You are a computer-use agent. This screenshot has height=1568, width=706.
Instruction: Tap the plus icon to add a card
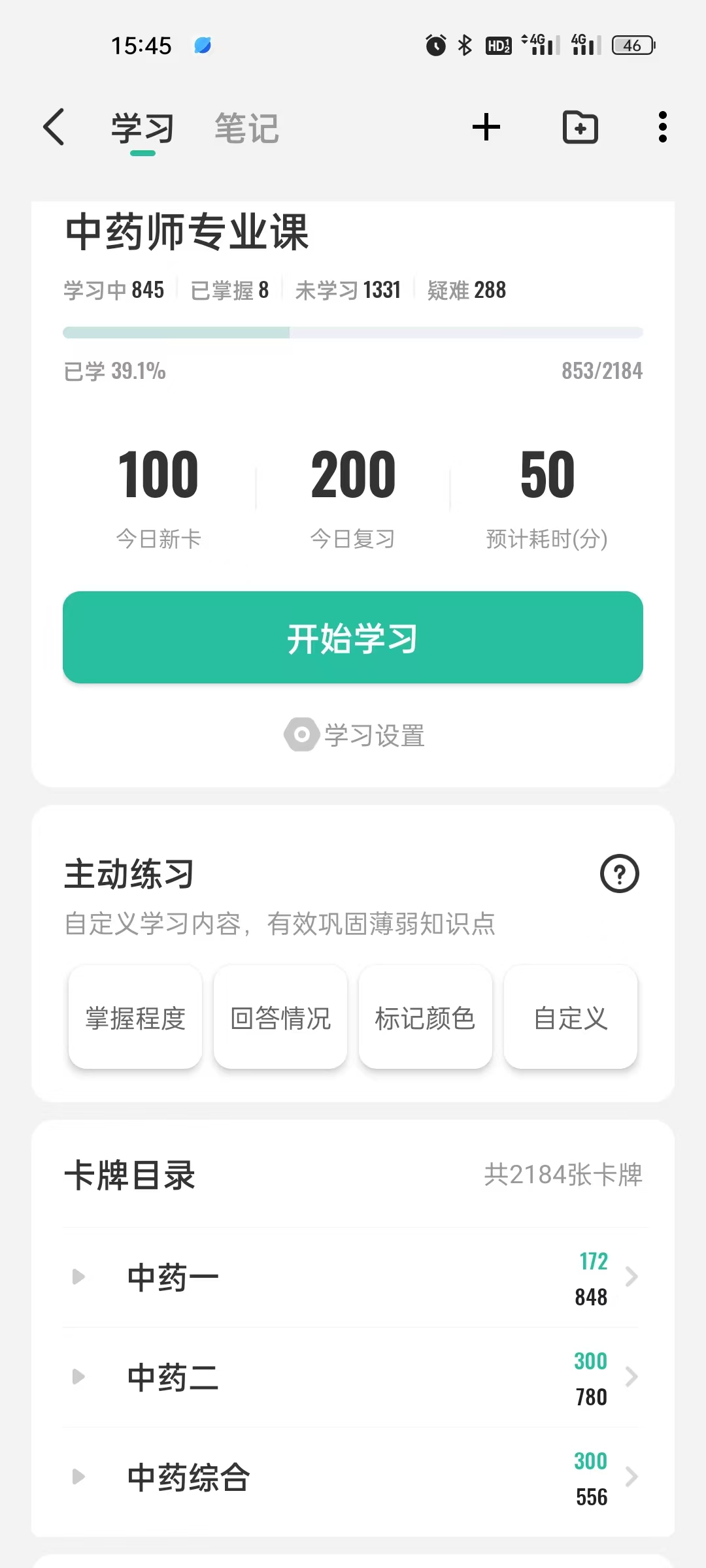486,127
